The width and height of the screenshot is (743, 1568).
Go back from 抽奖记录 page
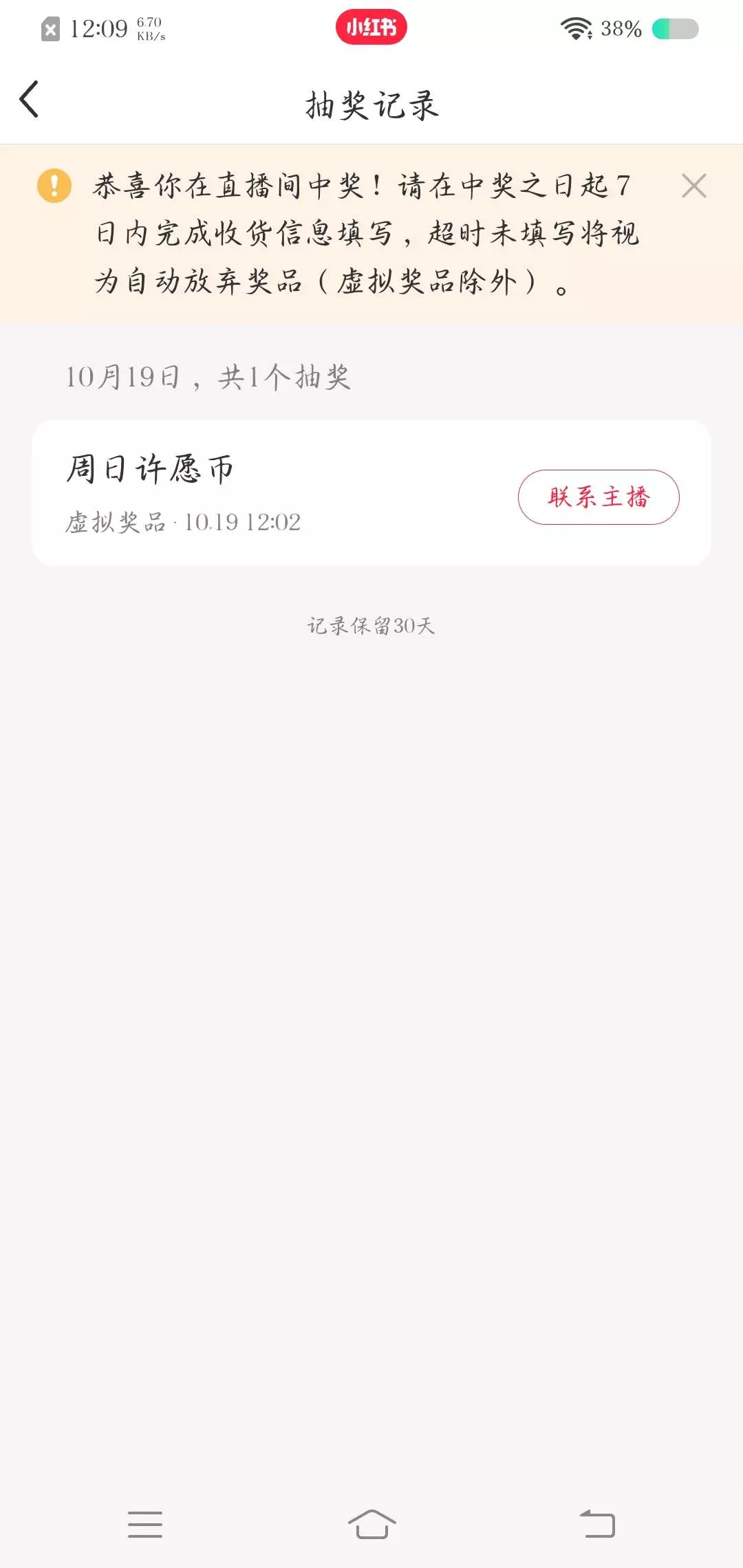click(29, 100)
